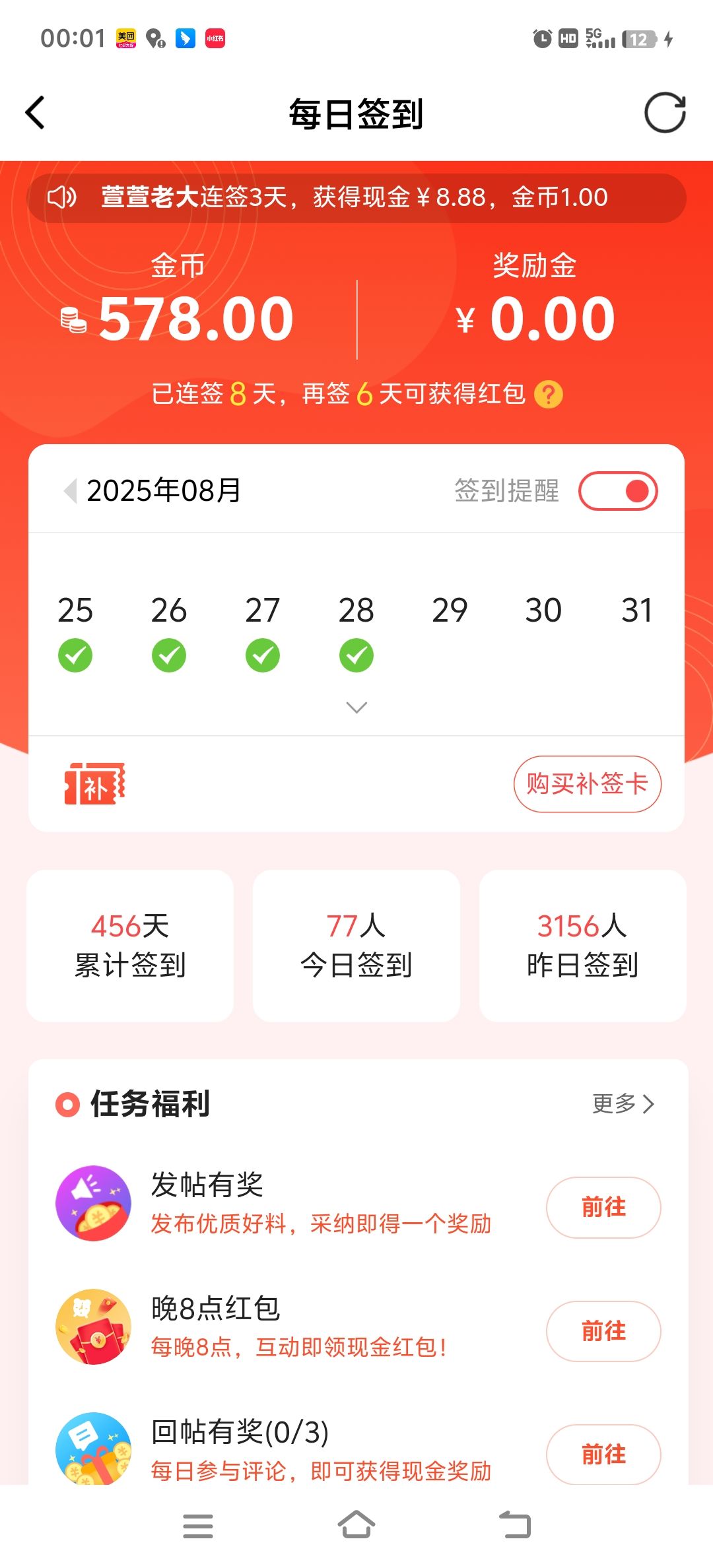This screenshot has width=713, height=1568.
Task: Select date 29 in the calendar
Action: pos(450,610)
